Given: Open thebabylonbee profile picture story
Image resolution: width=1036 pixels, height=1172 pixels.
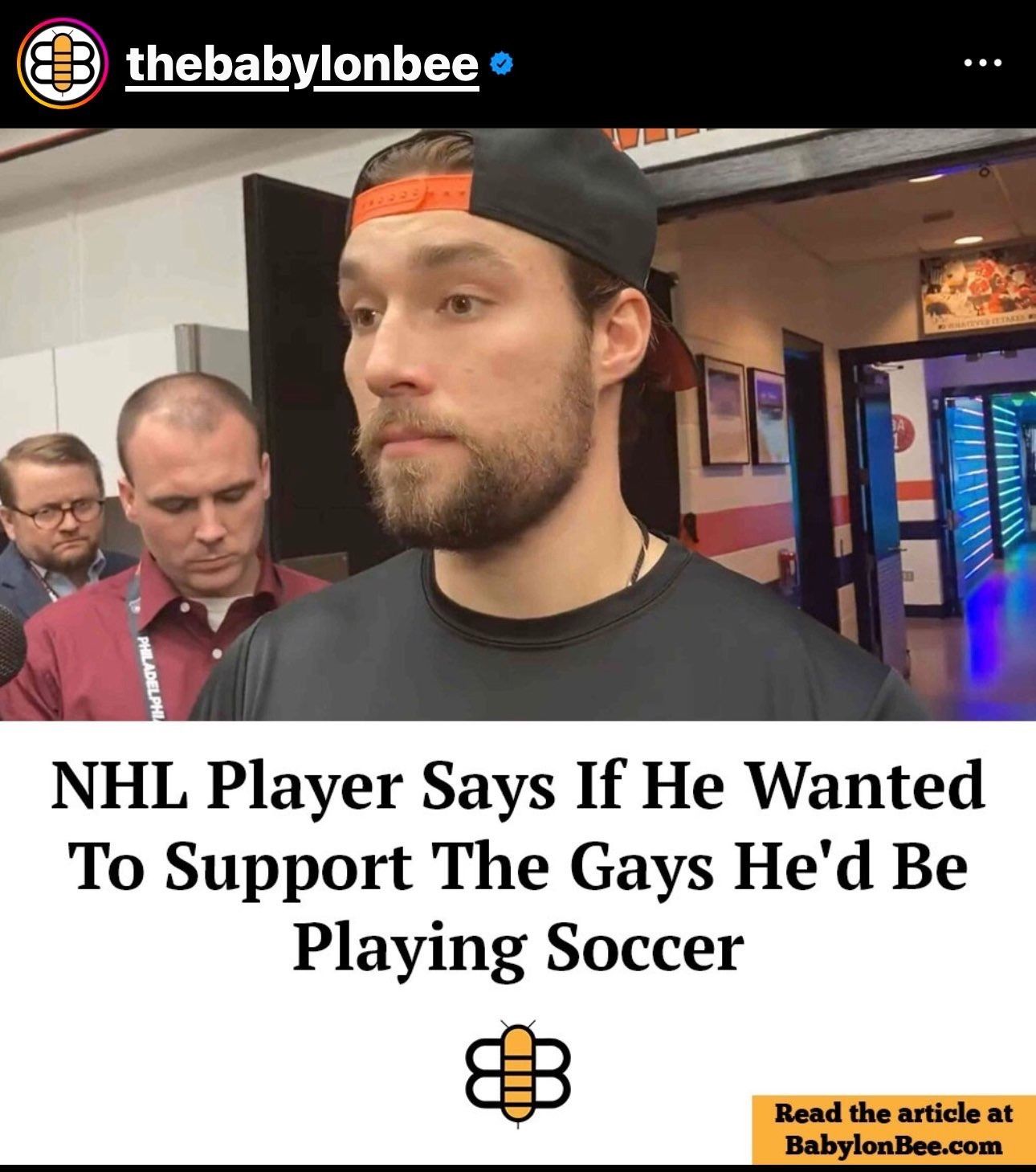Looking at the screenshot, I should click(63, 63).
